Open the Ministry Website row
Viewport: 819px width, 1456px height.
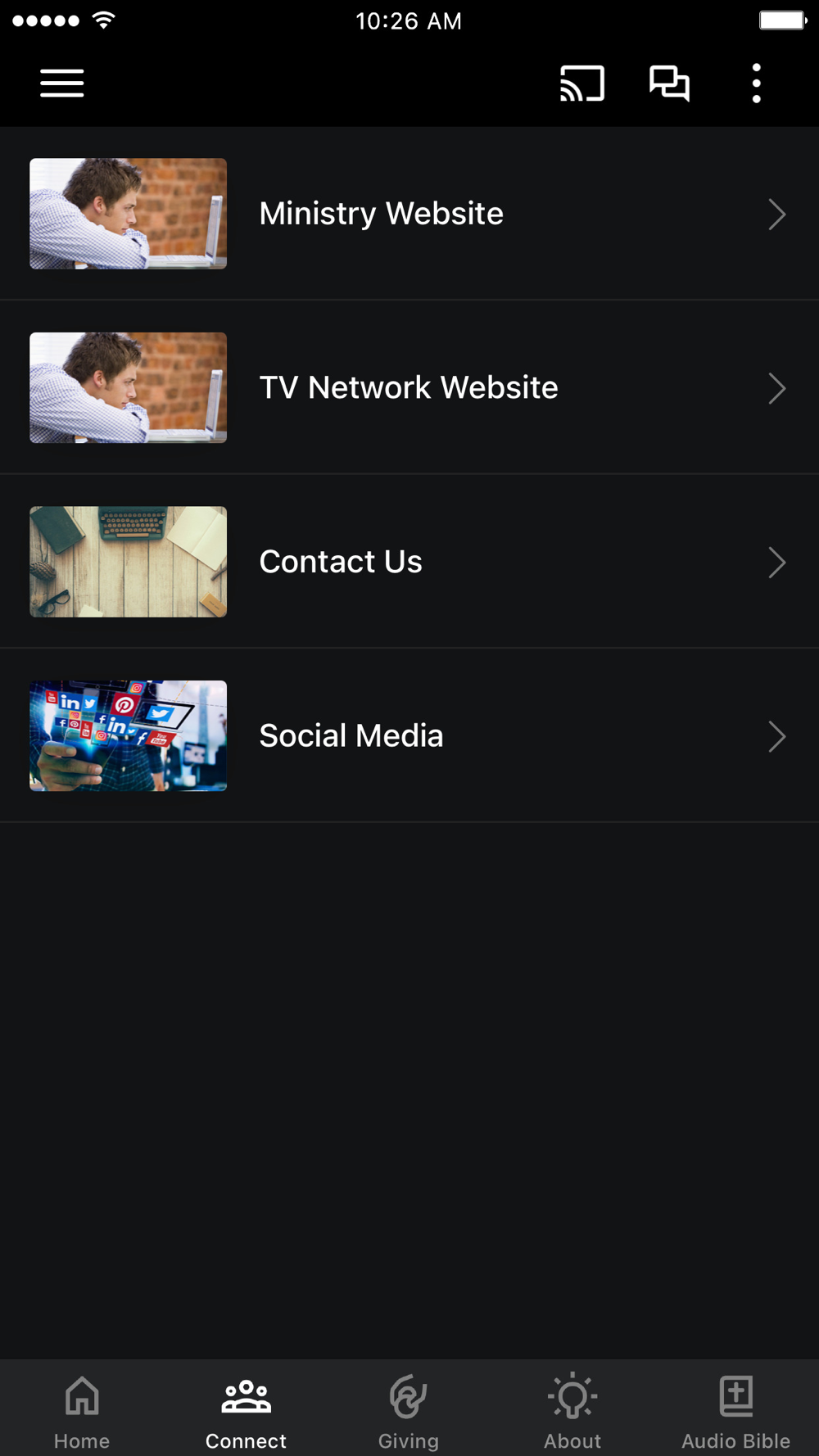click(x=409, y=214)
